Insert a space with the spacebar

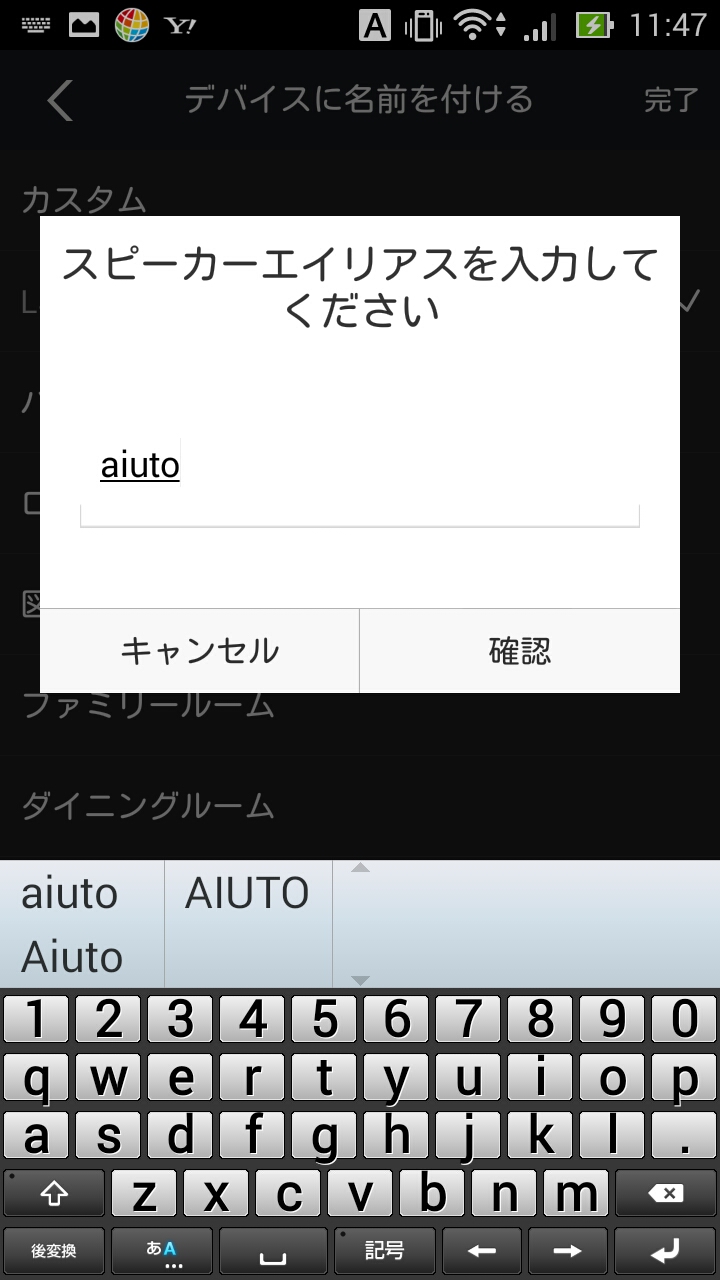273,1251
